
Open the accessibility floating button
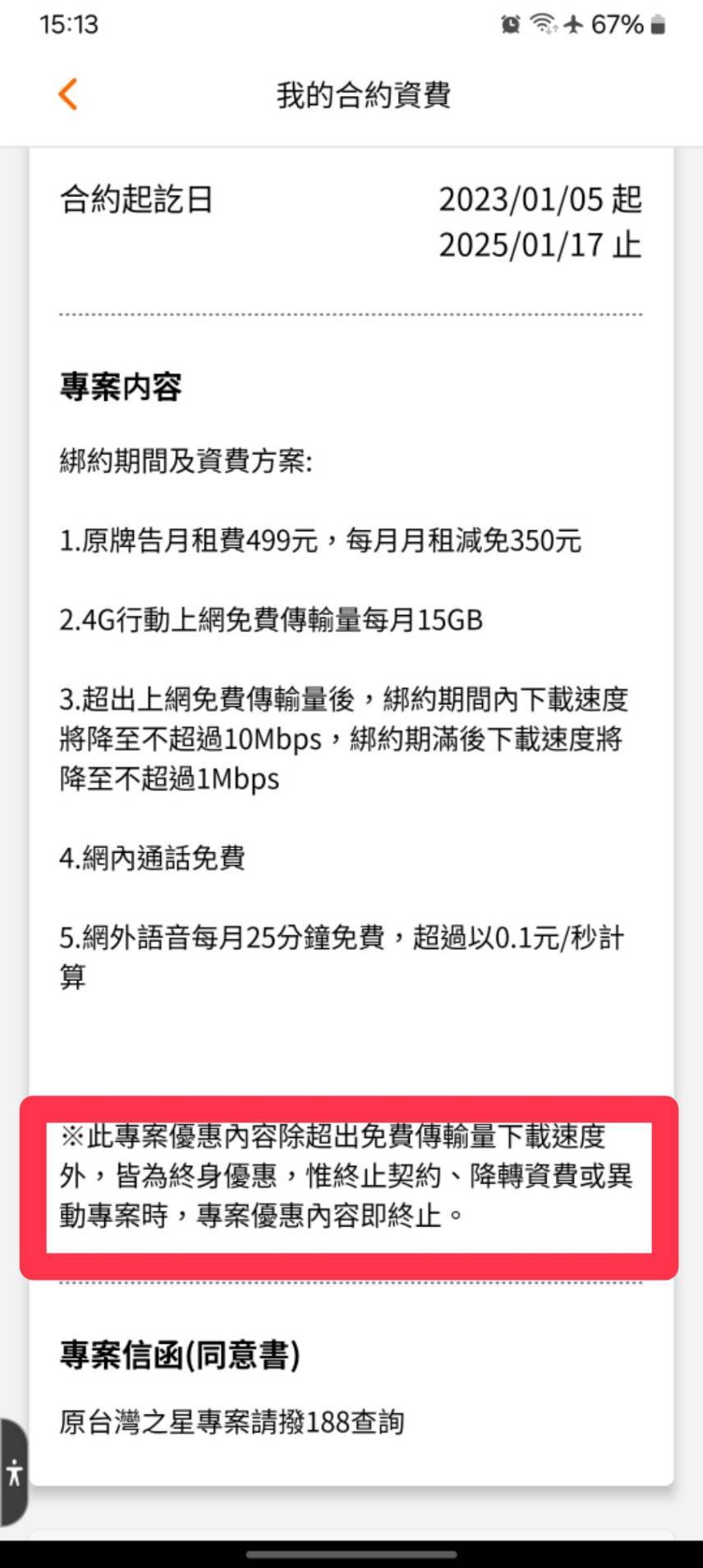tap(14, 1472)
